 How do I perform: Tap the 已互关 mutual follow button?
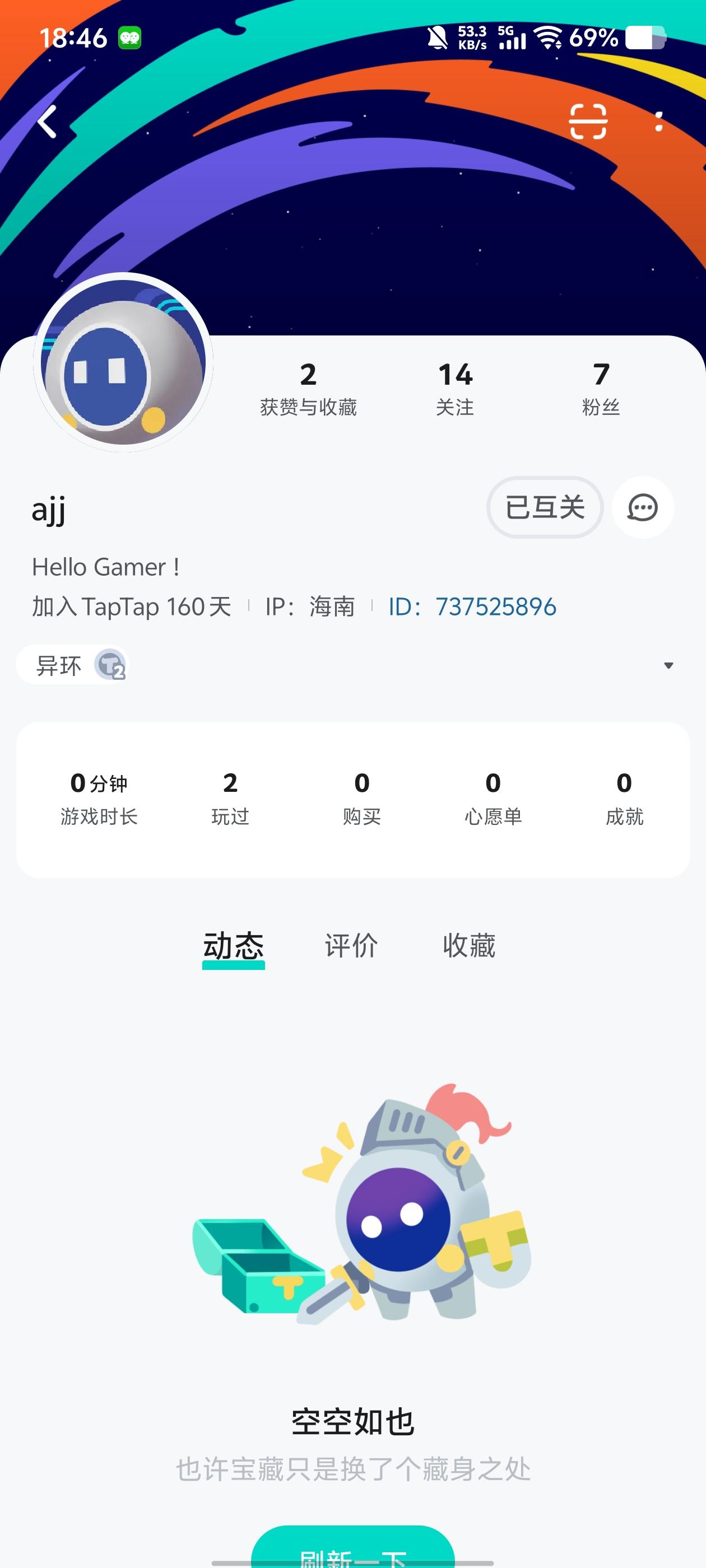[x=545, y=507]
